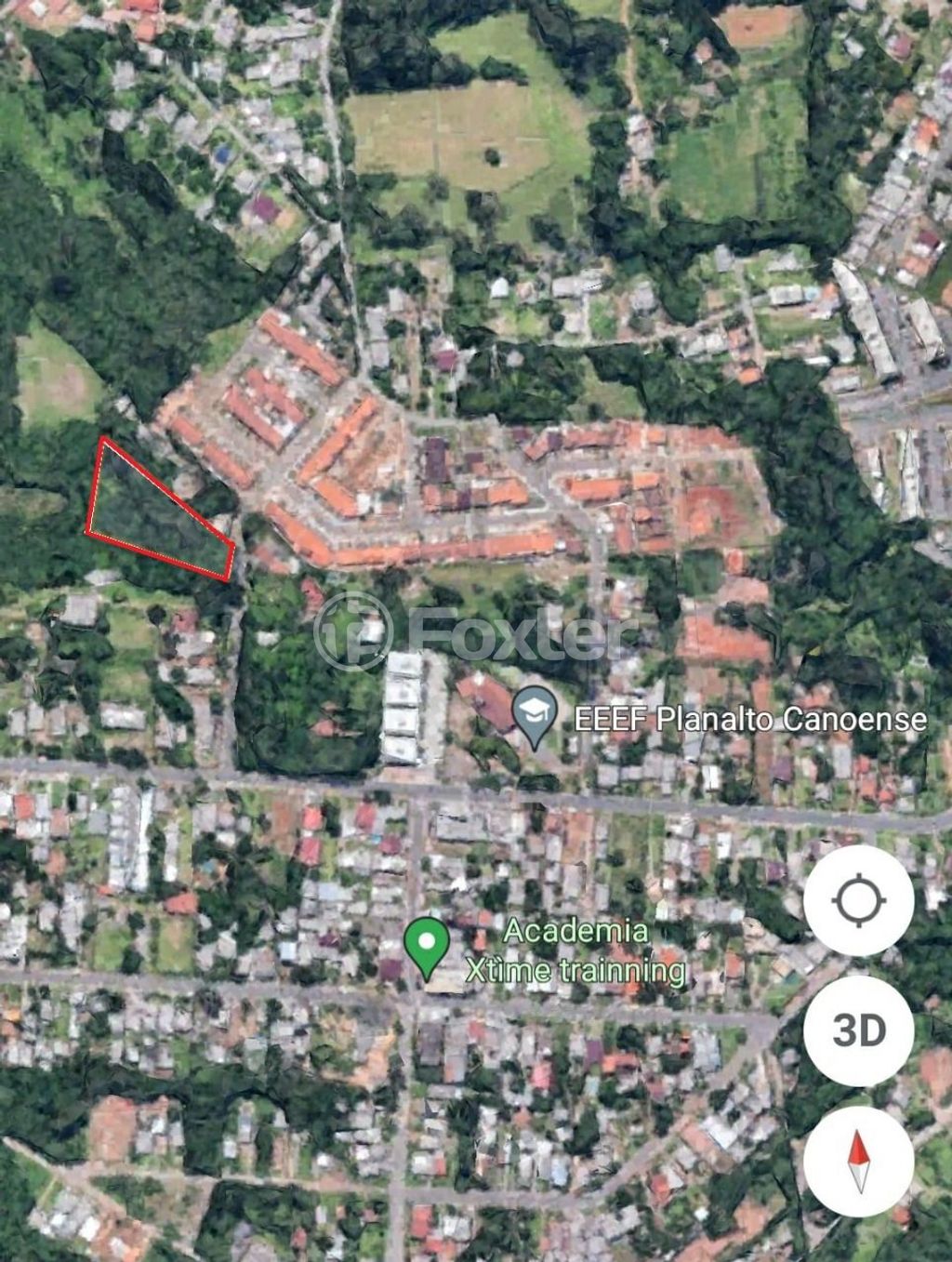Switch the map to 3D view

pyautogui.click(x=858, y=1030)
